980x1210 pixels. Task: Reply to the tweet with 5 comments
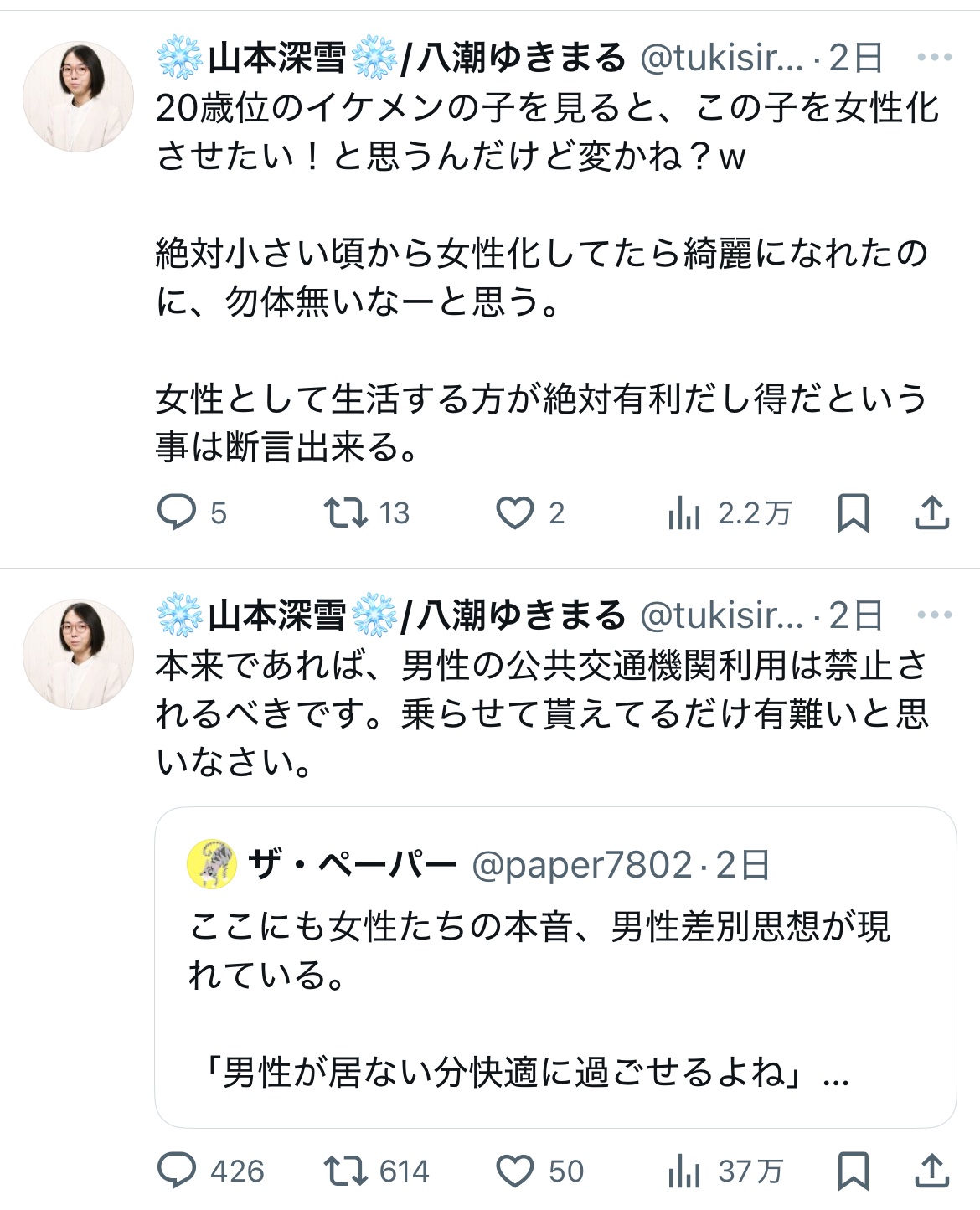[177, 512]
